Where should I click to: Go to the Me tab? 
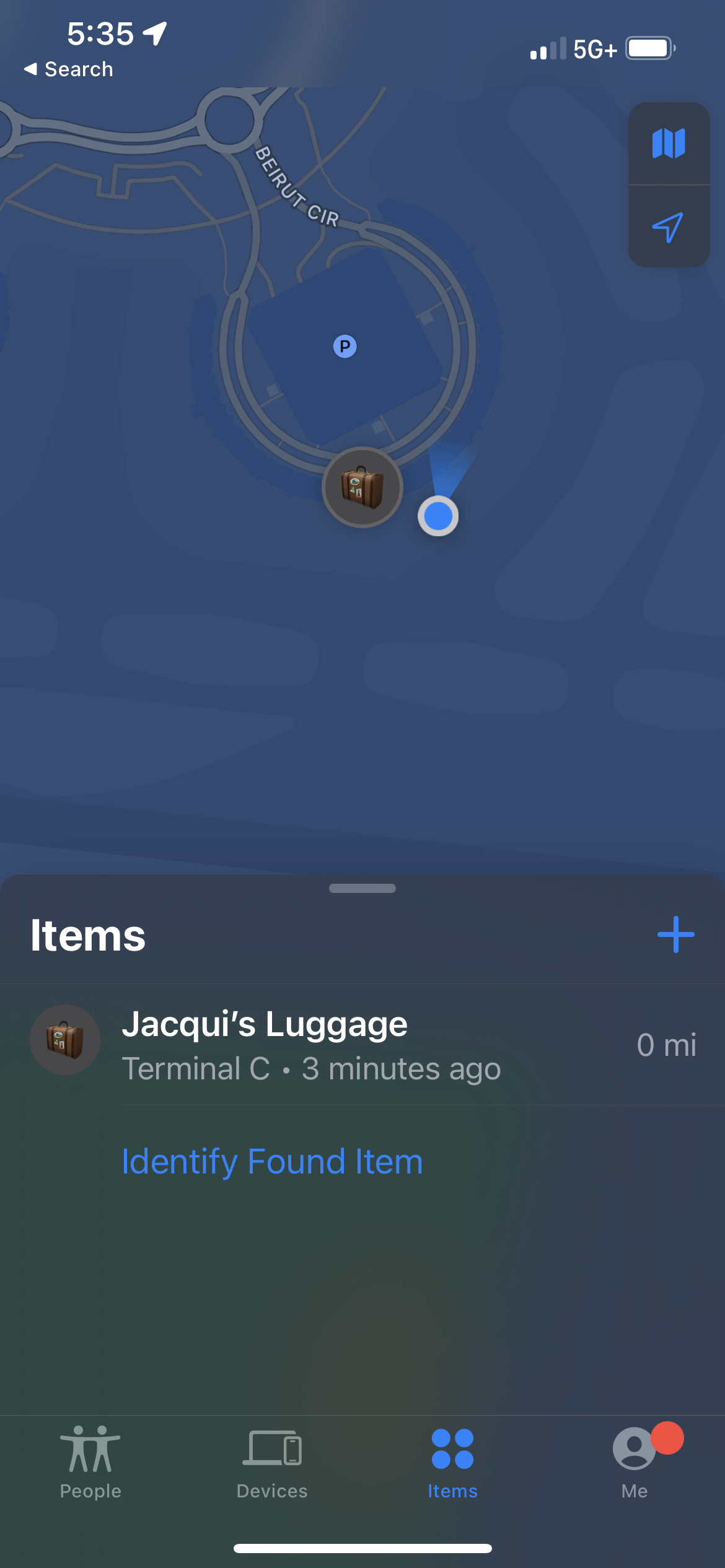[x=635, y=1461]
